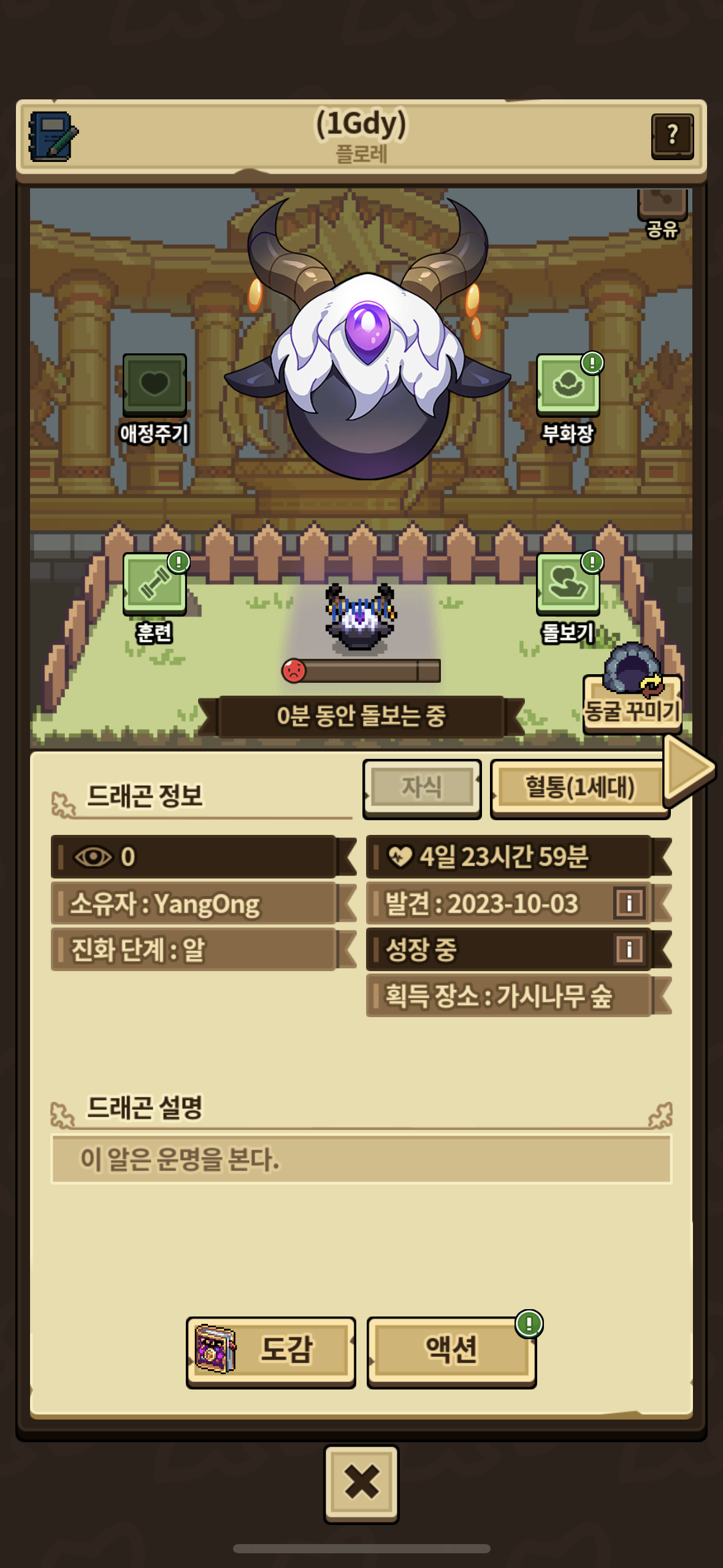Screen dimensions: 723x1568
Task: Open the question mark help button
Action: pos(672,135)
